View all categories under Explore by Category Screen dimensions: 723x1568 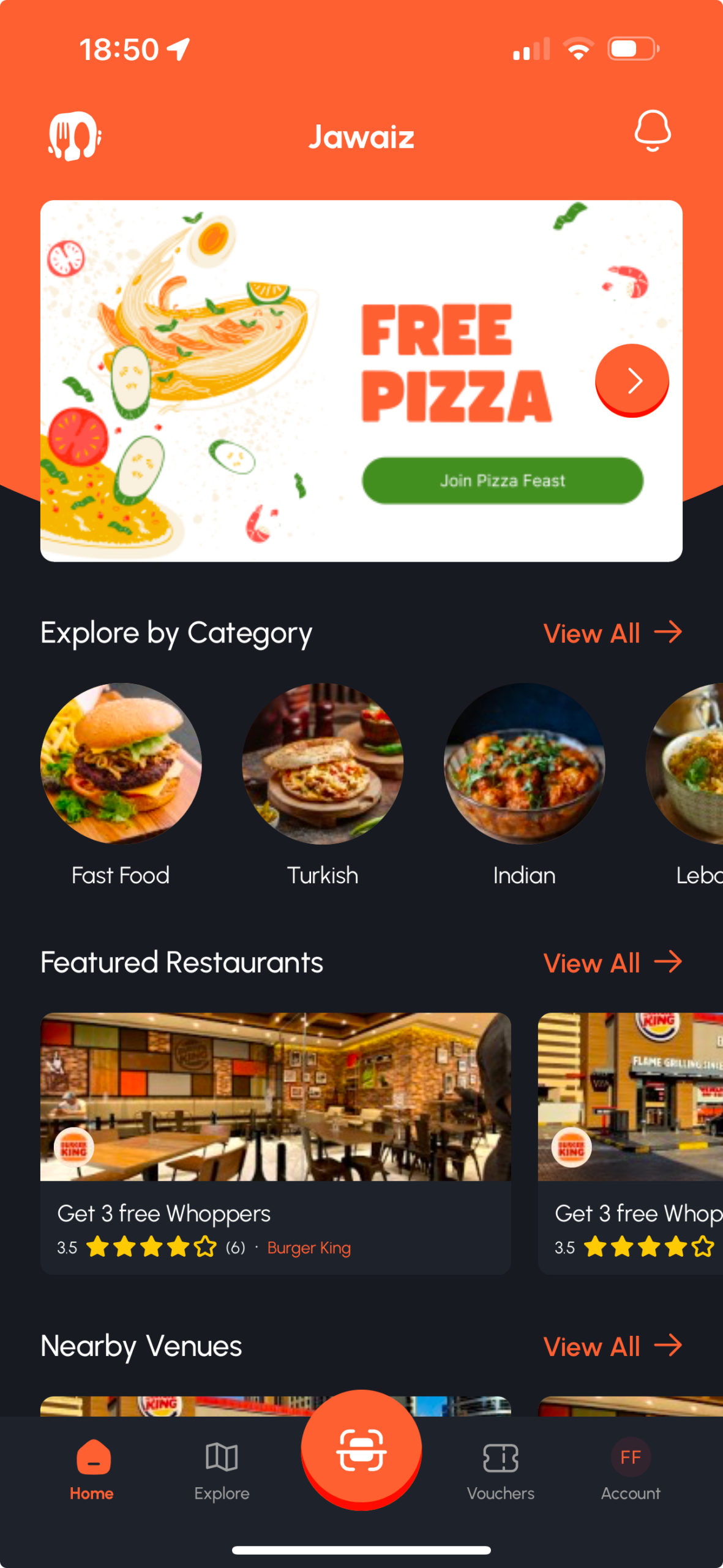pyautogui.click(x=612, y=633)
